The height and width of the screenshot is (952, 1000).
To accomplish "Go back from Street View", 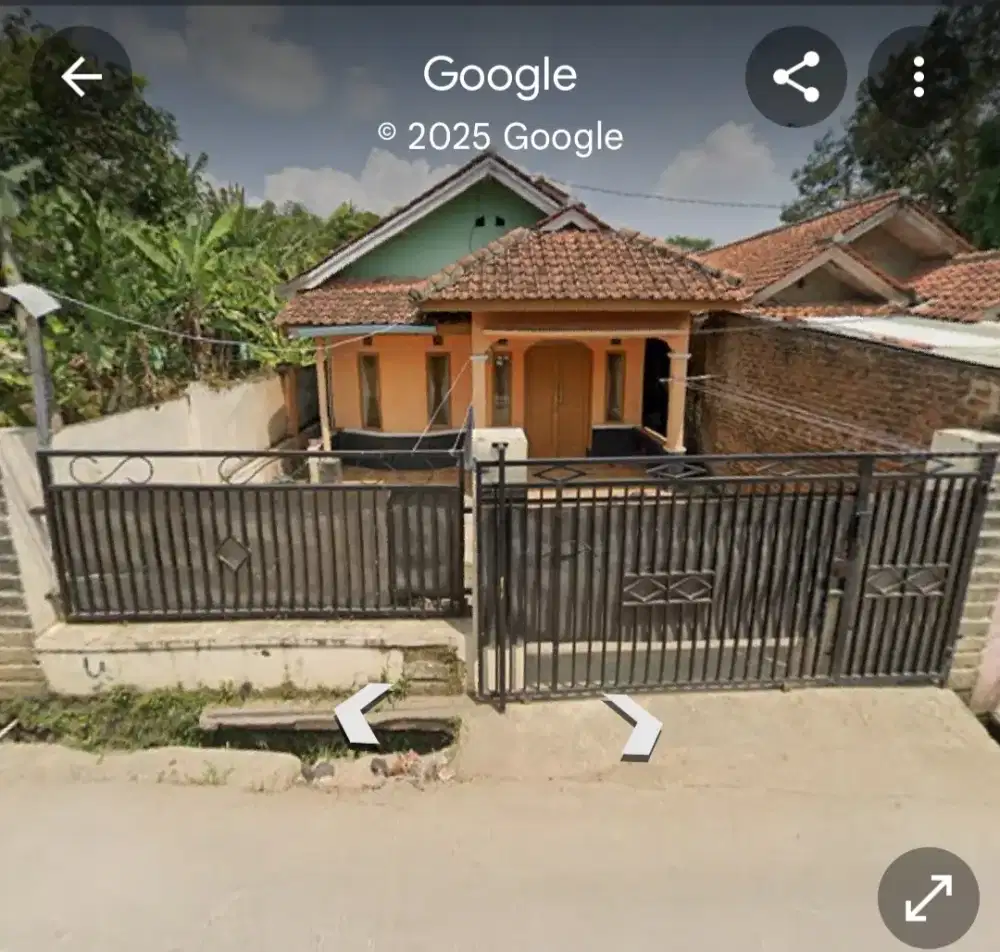I will click(x=81, y=77).
